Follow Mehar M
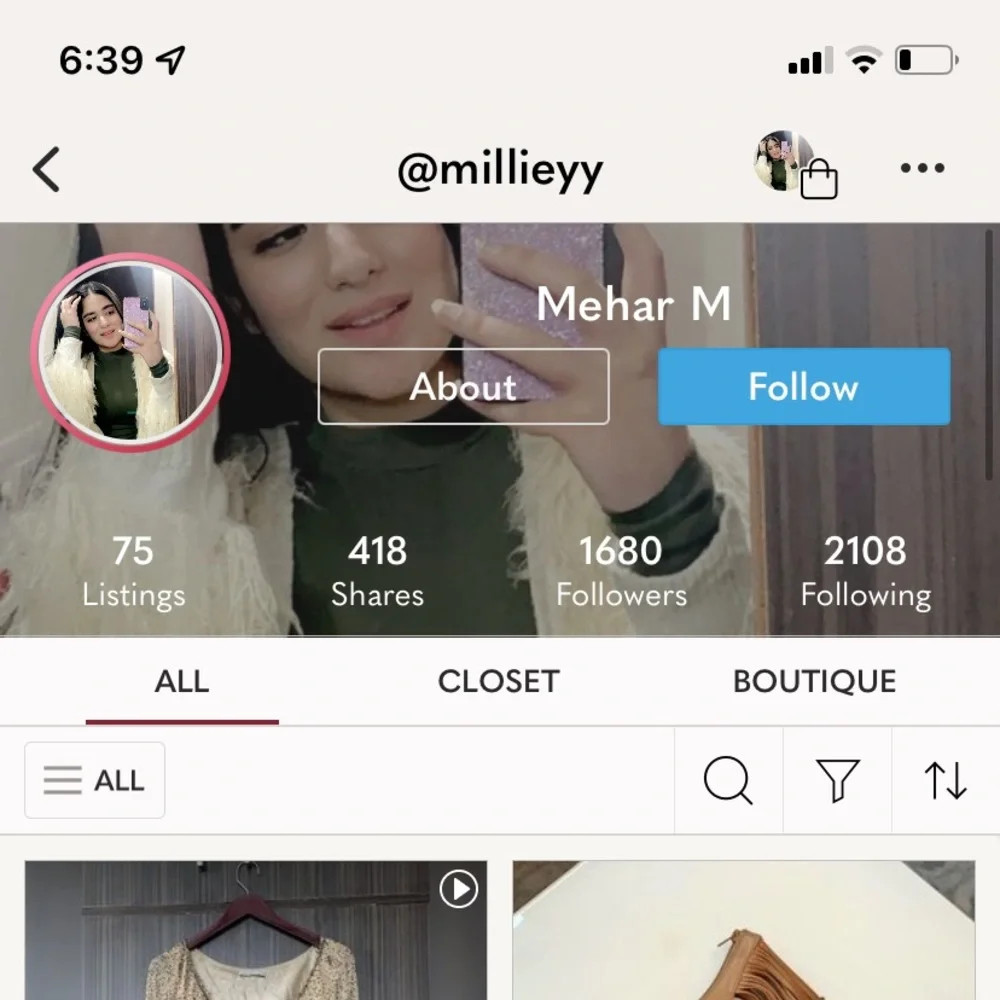Screen dimensions: 1000x1000 [x=803, y=387]
